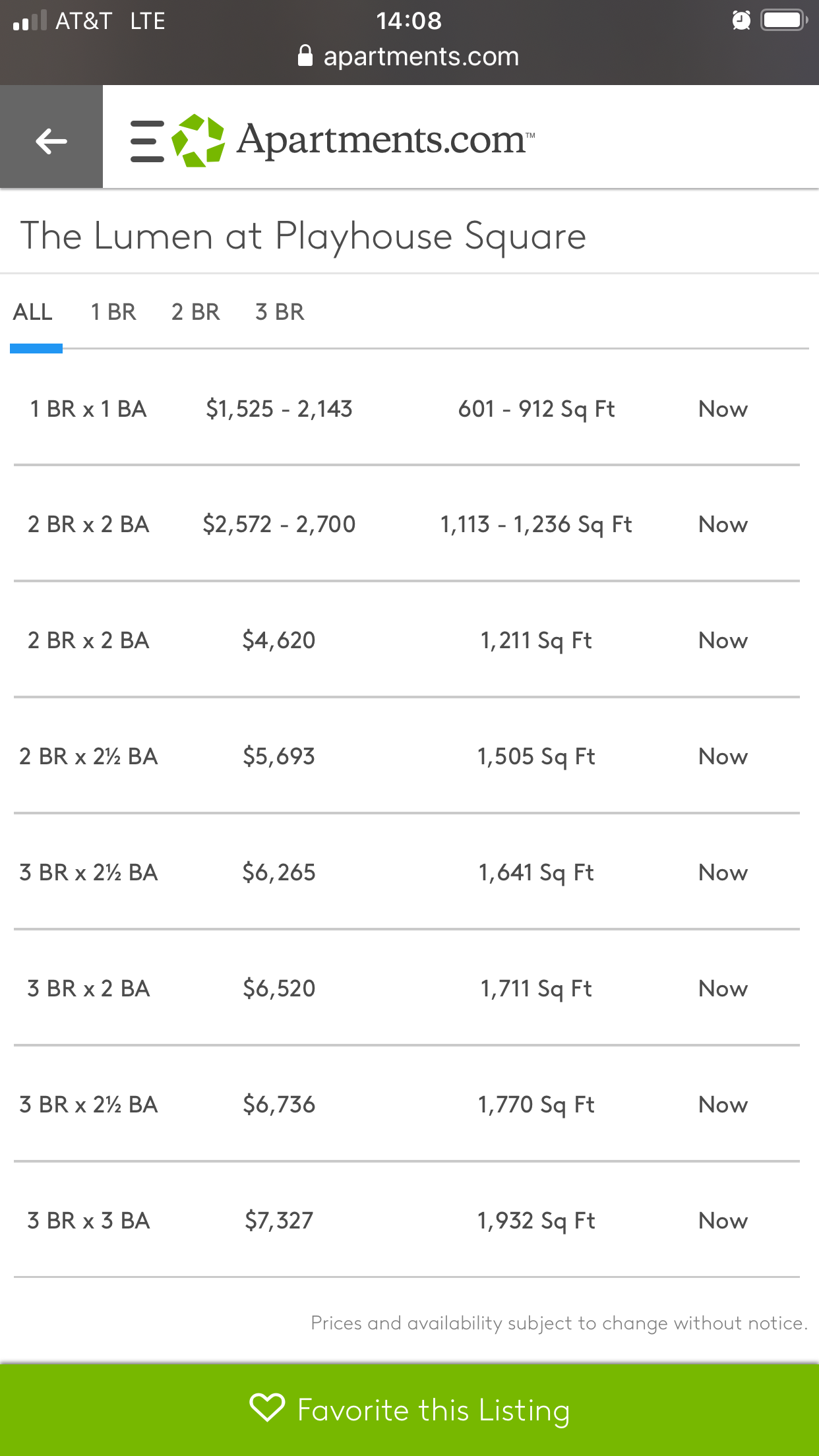Open the $6,265 three-bedroom listing
819x1456 pixels.
pos(407,872)
